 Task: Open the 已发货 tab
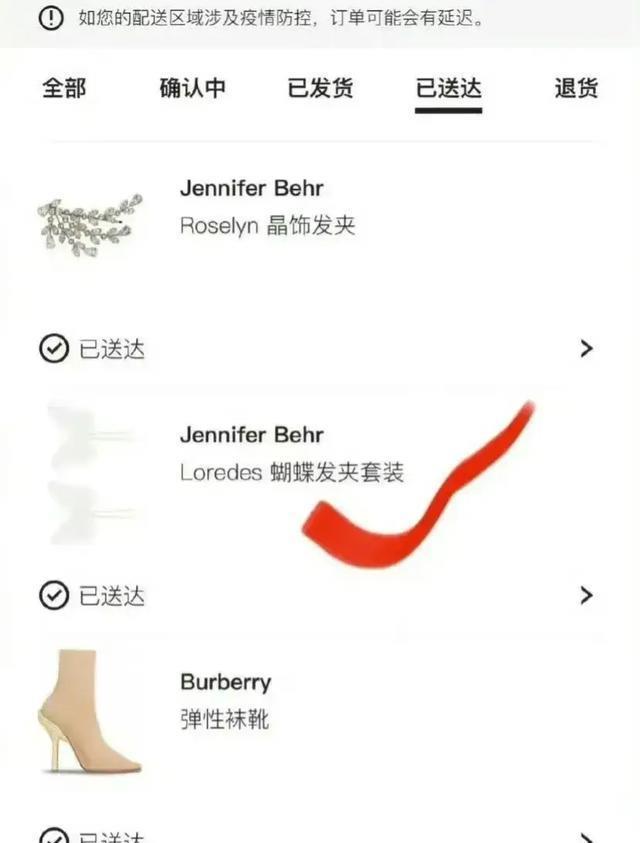pyautogui.click(x=320, y=88)
